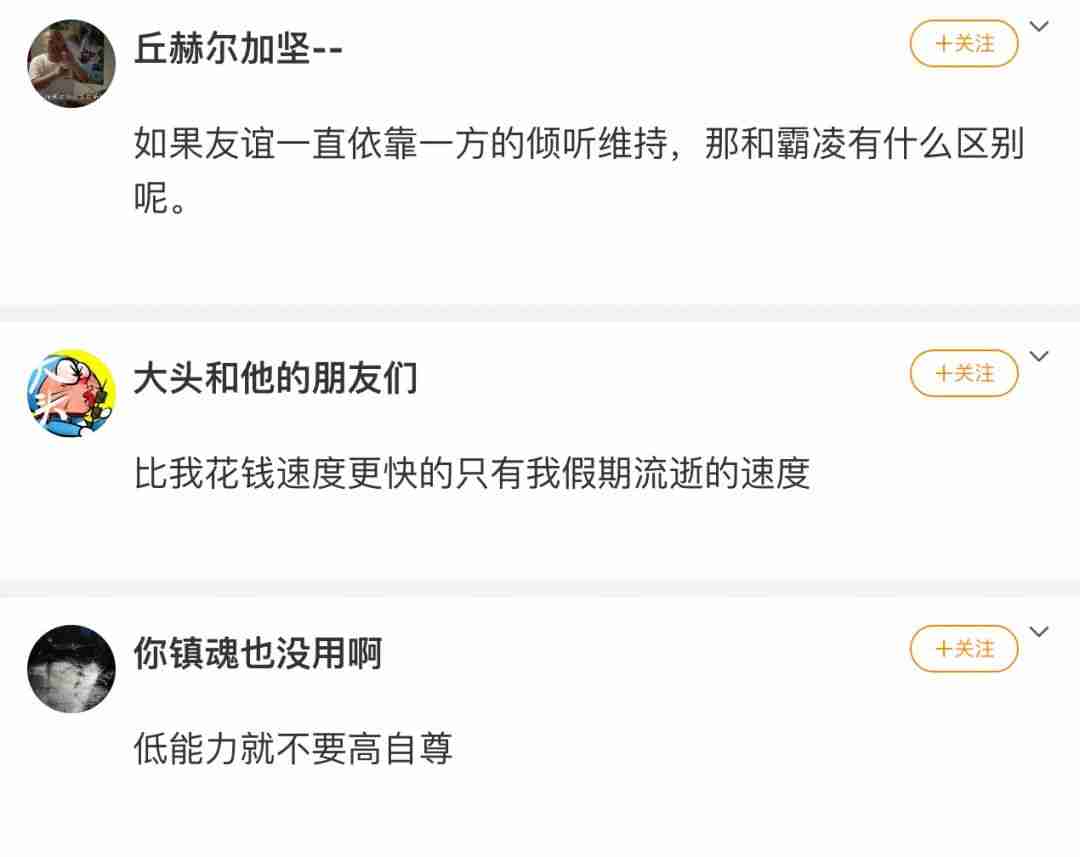This screenshot has height=857, width=1080.
Task: Follow user 你镇魂也没用啊
Action: tap(963, 649)
